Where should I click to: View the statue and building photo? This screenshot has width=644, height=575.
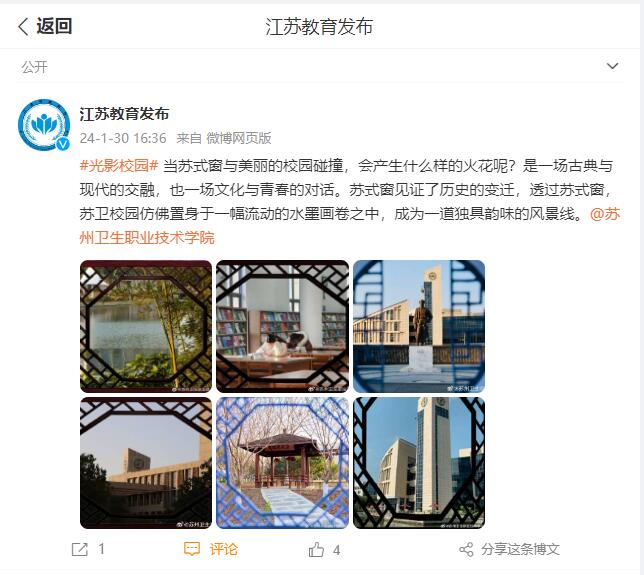[x=419, y=326]
